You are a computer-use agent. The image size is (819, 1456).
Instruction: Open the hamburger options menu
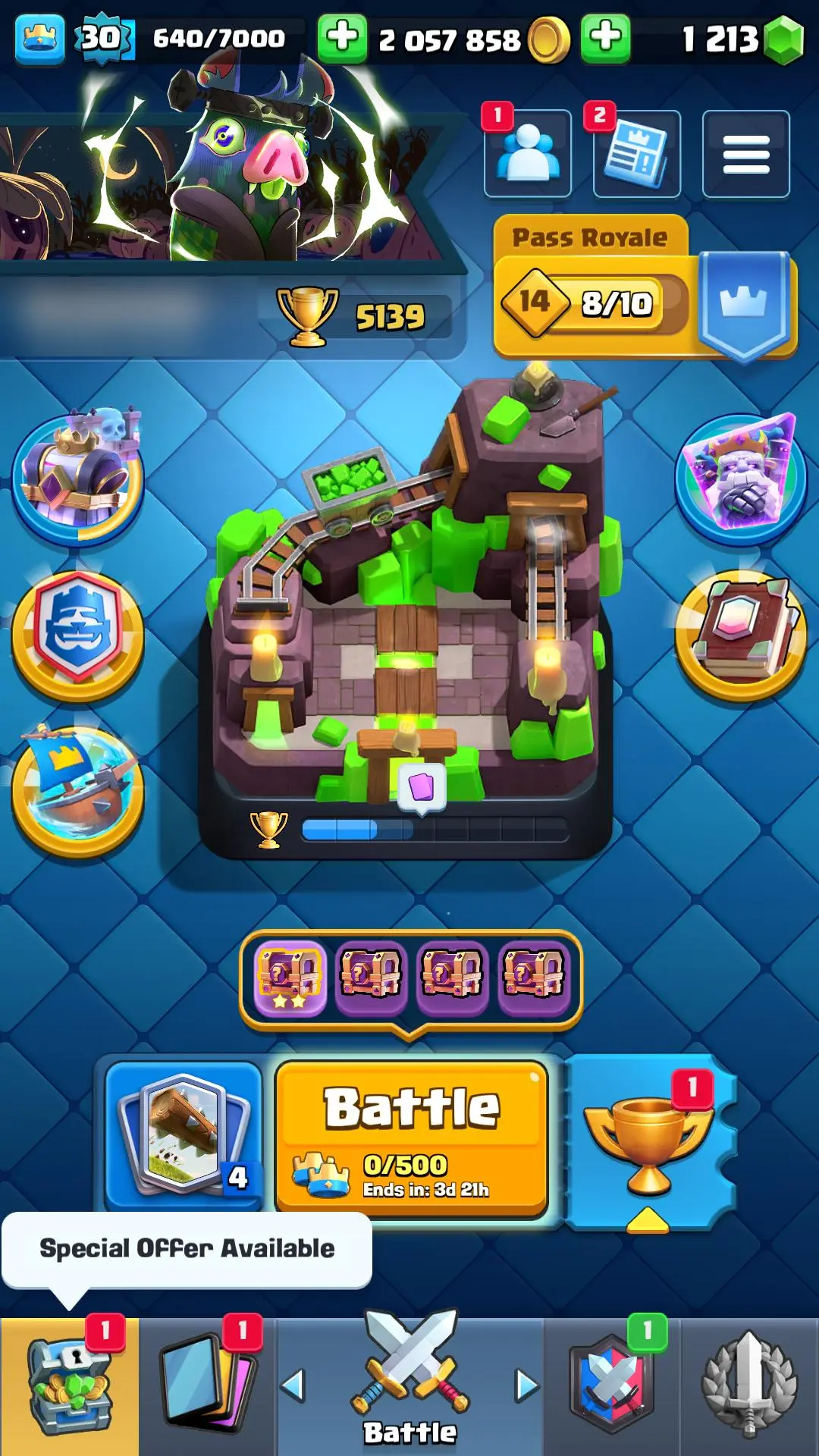coord(745,154)
